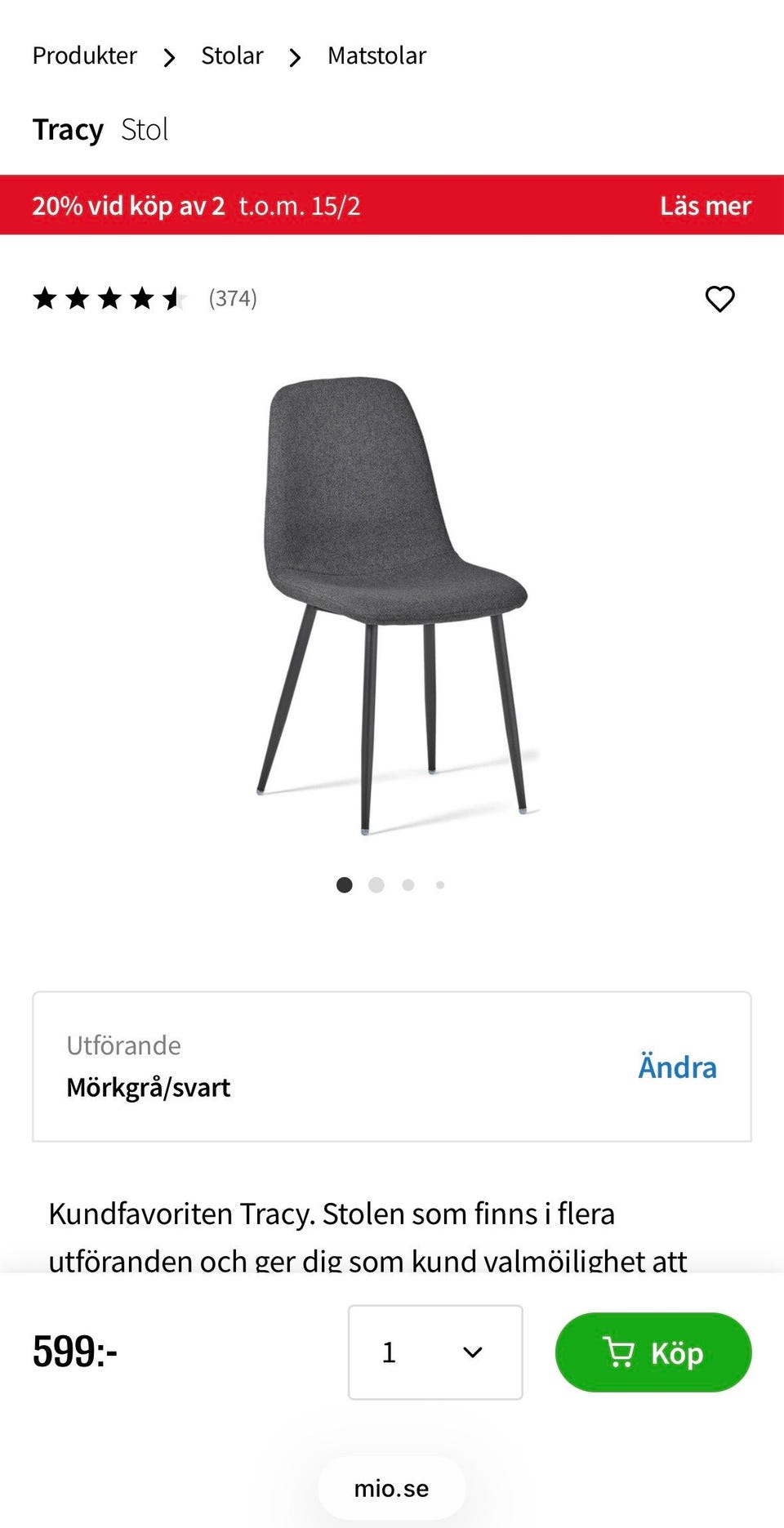Select the second image pagination dot
The height and width of the screenshot is (1528, 784).
(376, 884)
